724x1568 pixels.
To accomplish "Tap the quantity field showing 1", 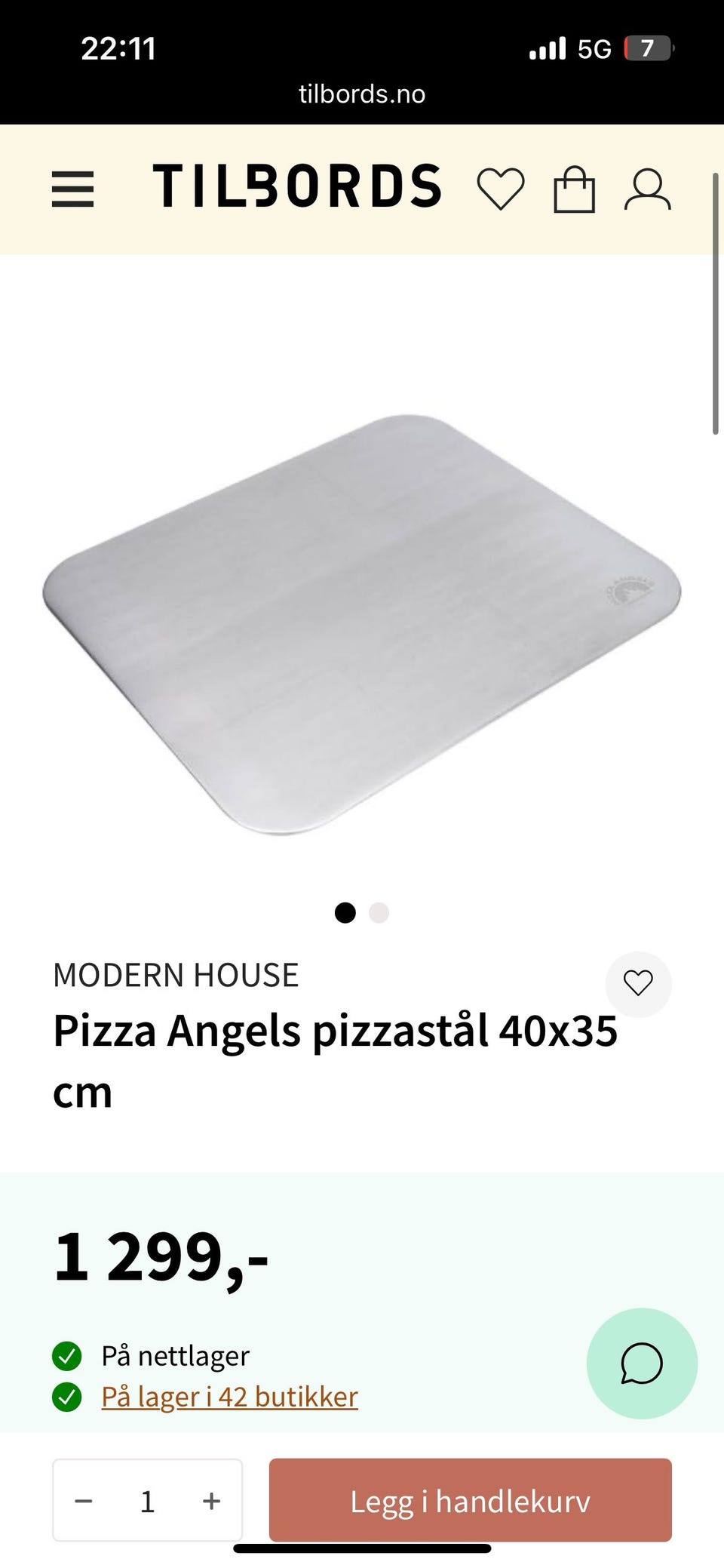I will [x=148, y=1501].
